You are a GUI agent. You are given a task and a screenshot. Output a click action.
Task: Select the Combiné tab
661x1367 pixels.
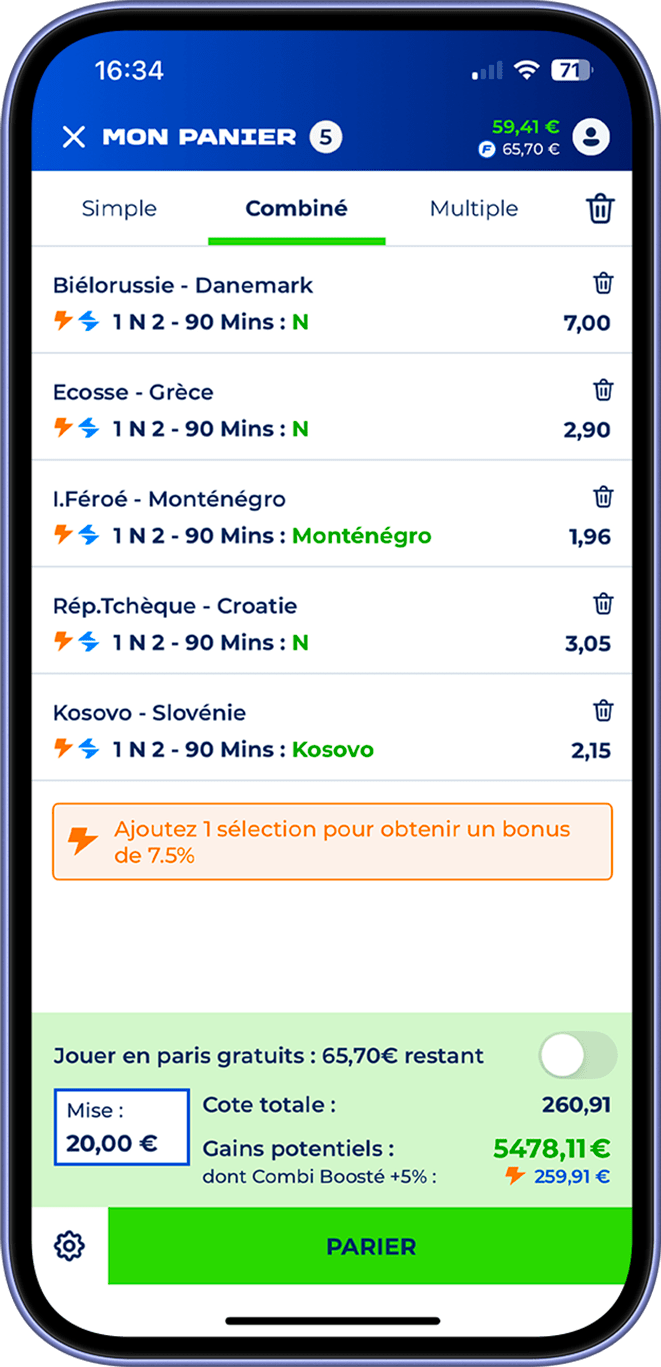point(296,208)
